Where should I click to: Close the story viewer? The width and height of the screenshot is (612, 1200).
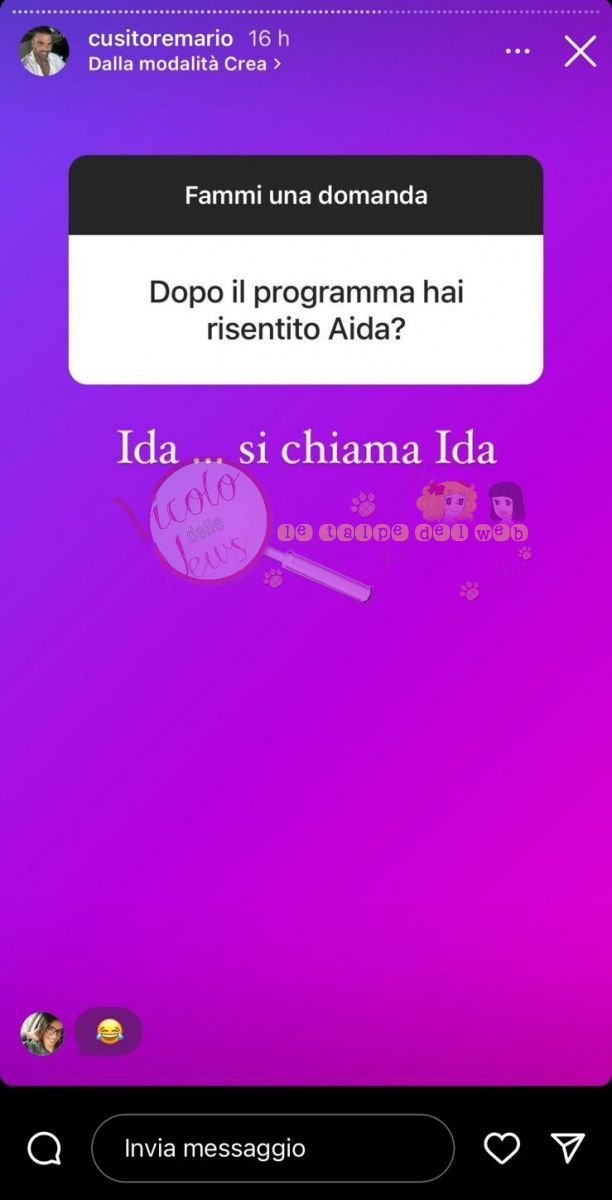coord(580,51)
